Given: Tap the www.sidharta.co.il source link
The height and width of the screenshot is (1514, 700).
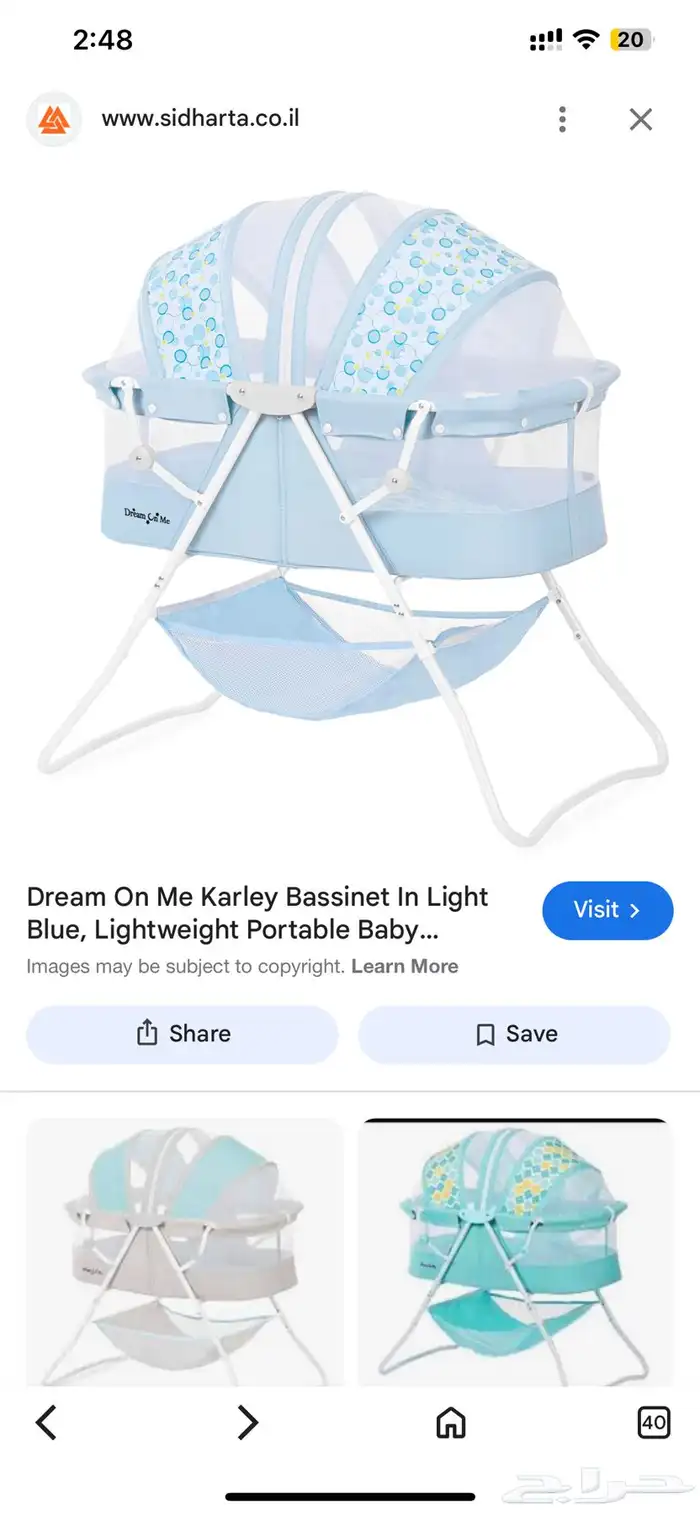Looking at the screenshot, I should coord(200,119).
